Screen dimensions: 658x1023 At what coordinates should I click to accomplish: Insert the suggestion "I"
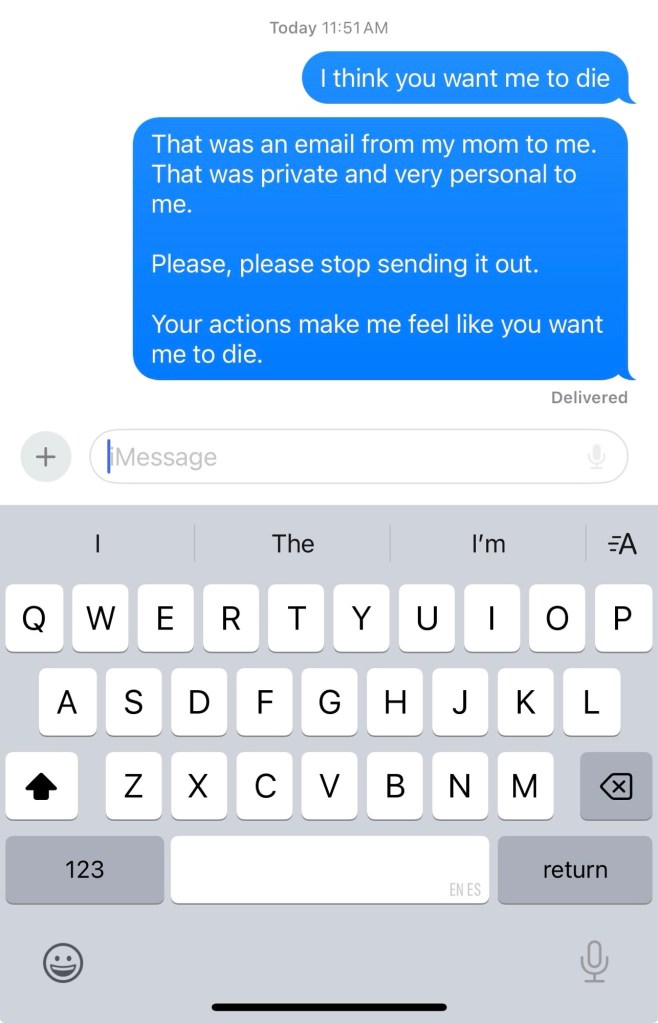tap(97, 544)
